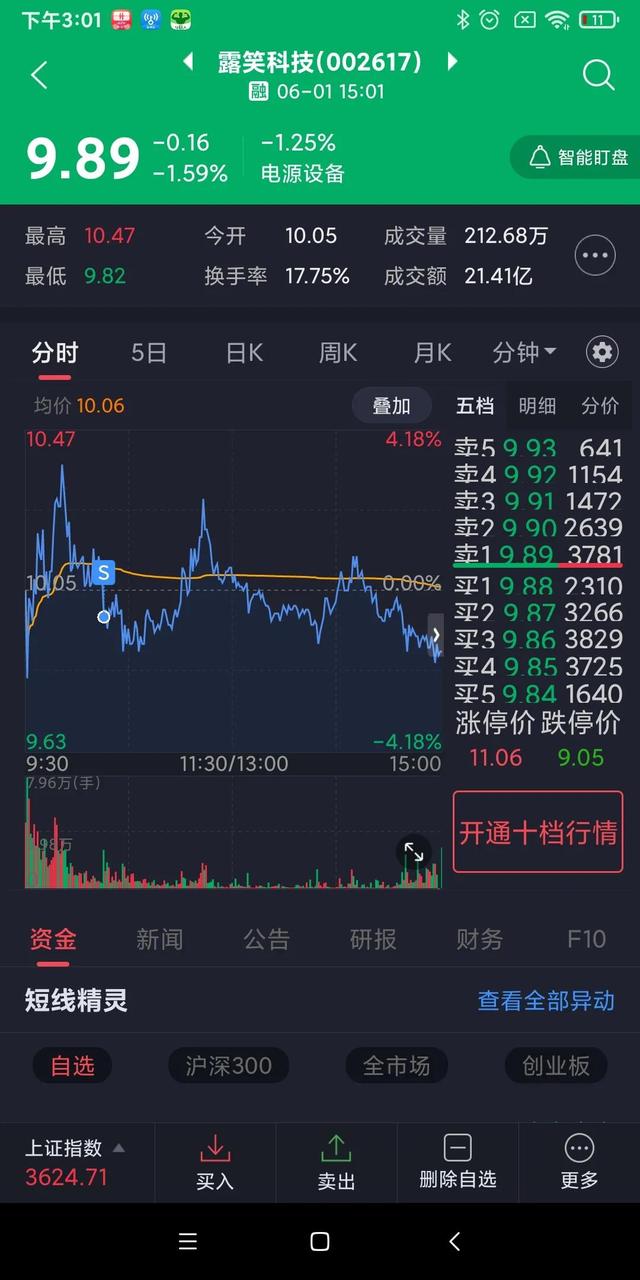This screenshot has height=1280, width=640.
Task: Switch to the 明细 tab
Action: coord(537,406)
